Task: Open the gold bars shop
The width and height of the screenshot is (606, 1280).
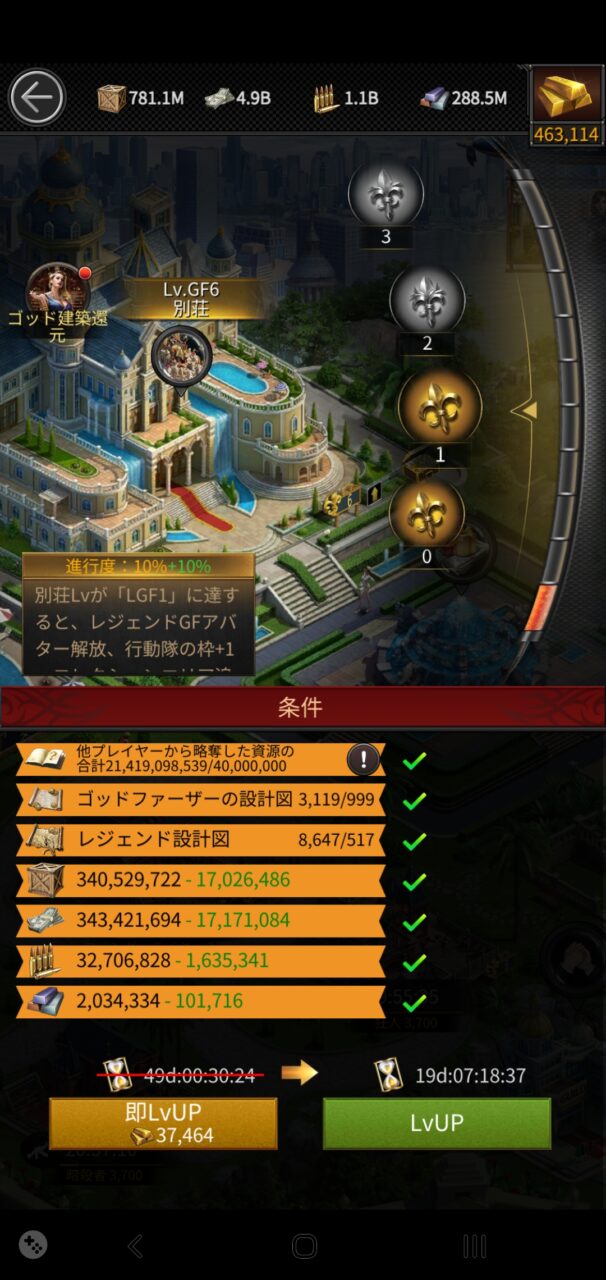Action: coord(566,106)
